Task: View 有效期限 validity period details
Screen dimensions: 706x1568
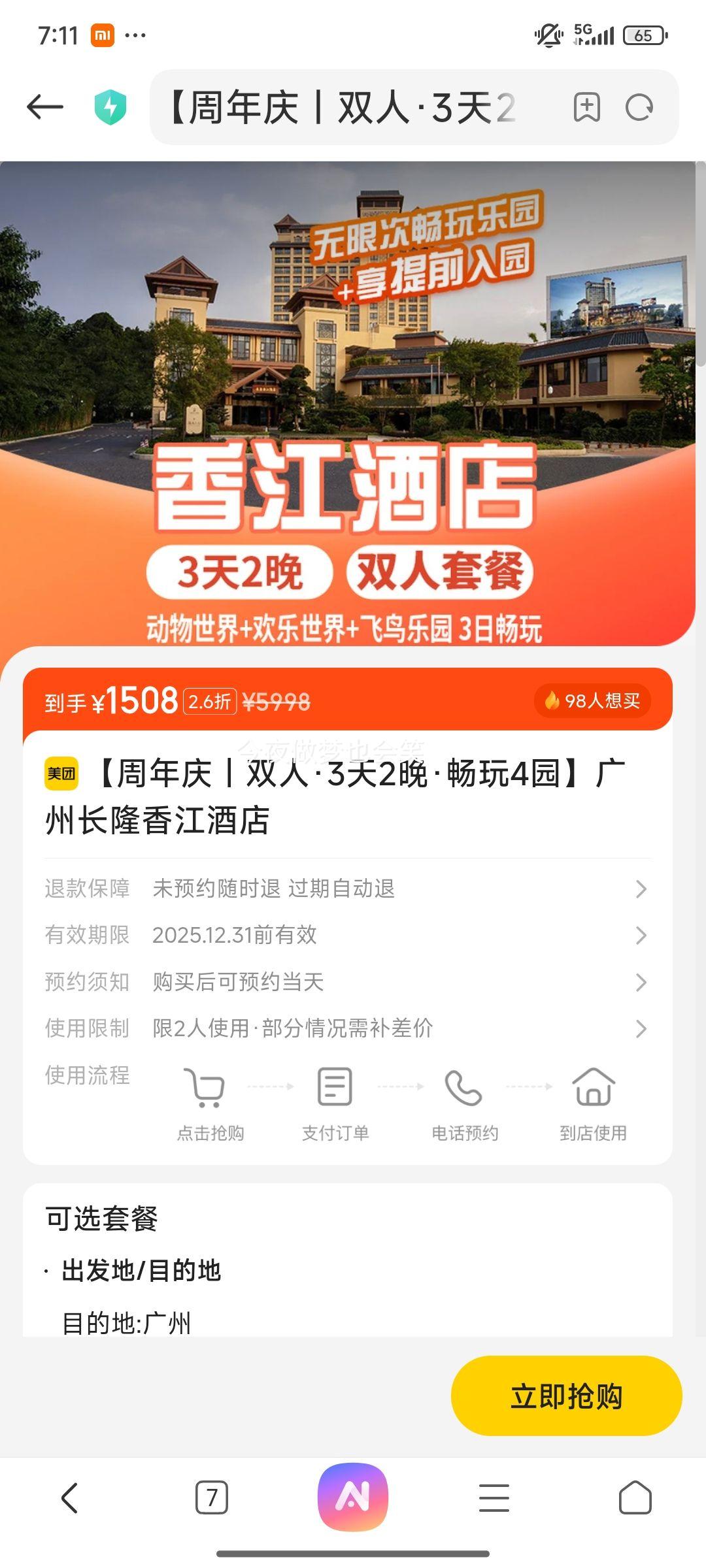Action: 346,935
